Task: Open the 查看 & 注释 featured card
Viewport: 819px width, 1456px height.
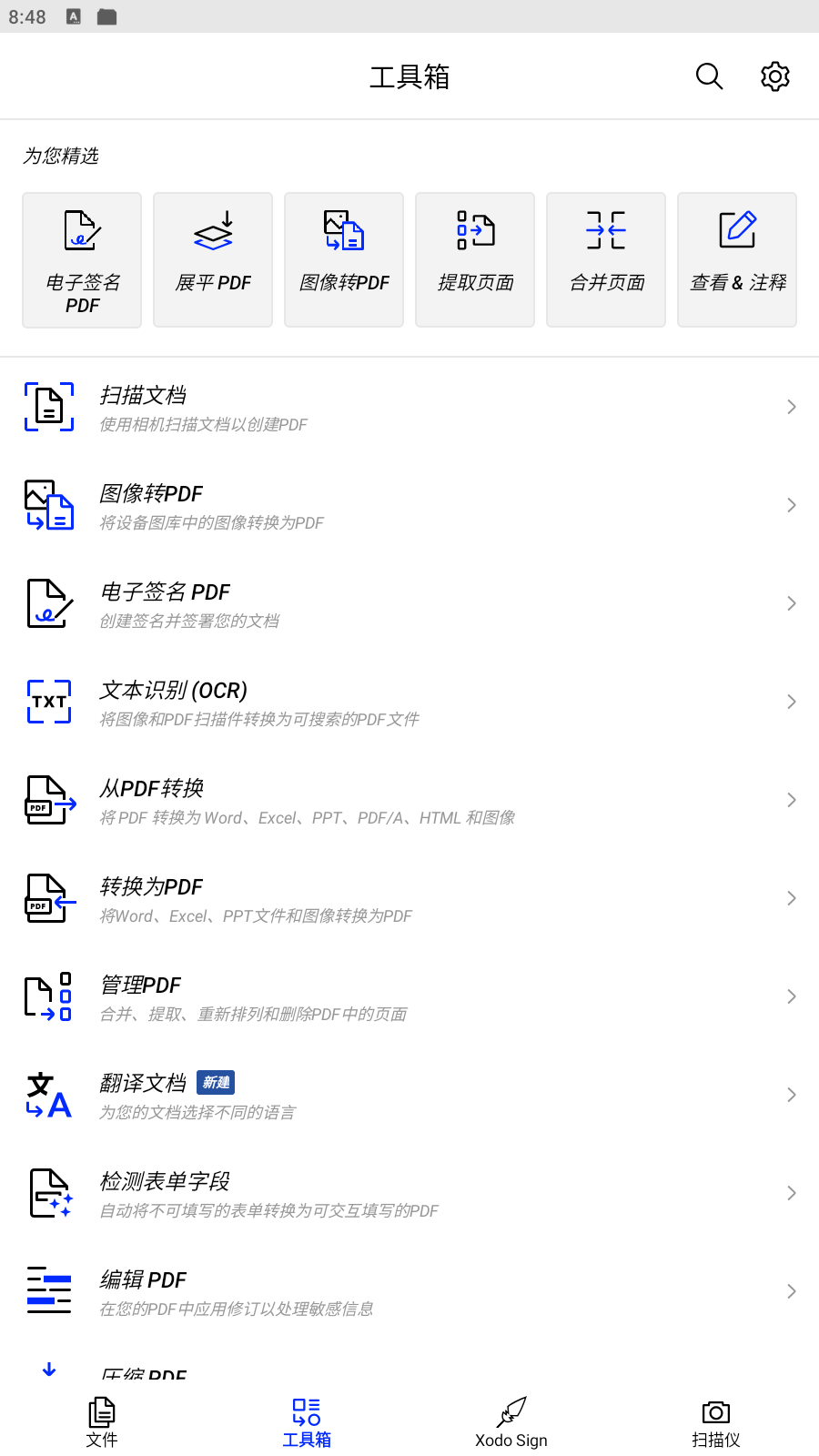Action: 737,259
